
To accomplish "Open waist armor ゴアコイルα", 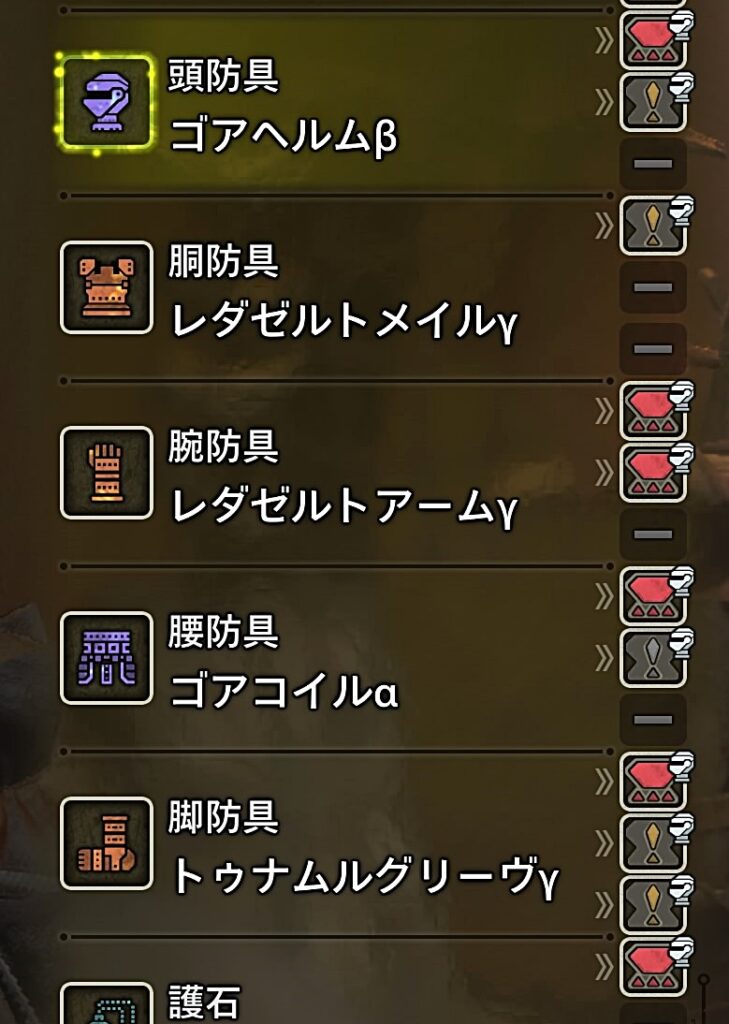I will (283, 691).
